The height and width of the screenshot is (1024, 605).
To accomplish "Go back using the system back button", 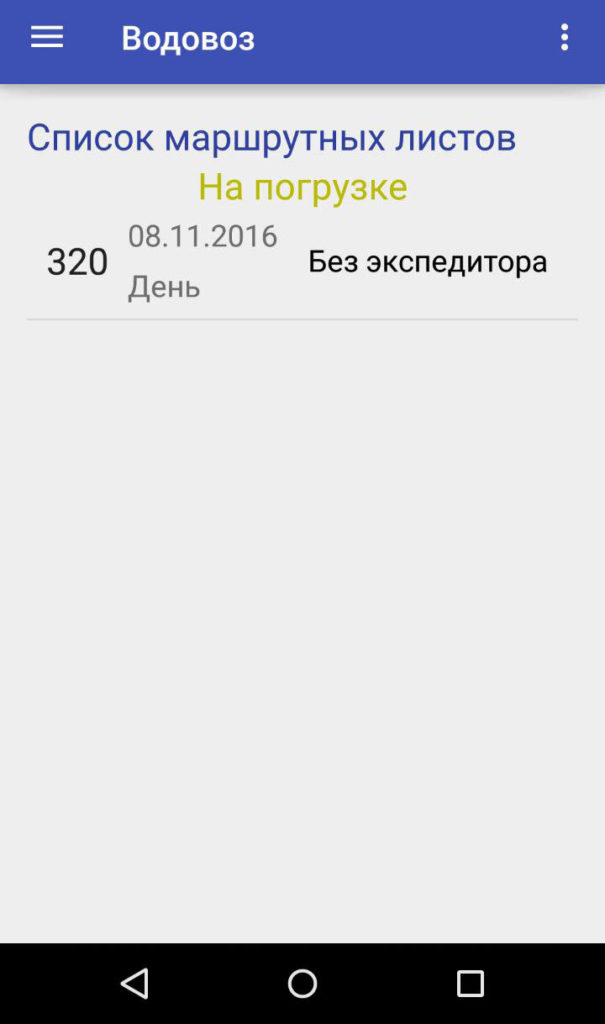I will (135, 983).
